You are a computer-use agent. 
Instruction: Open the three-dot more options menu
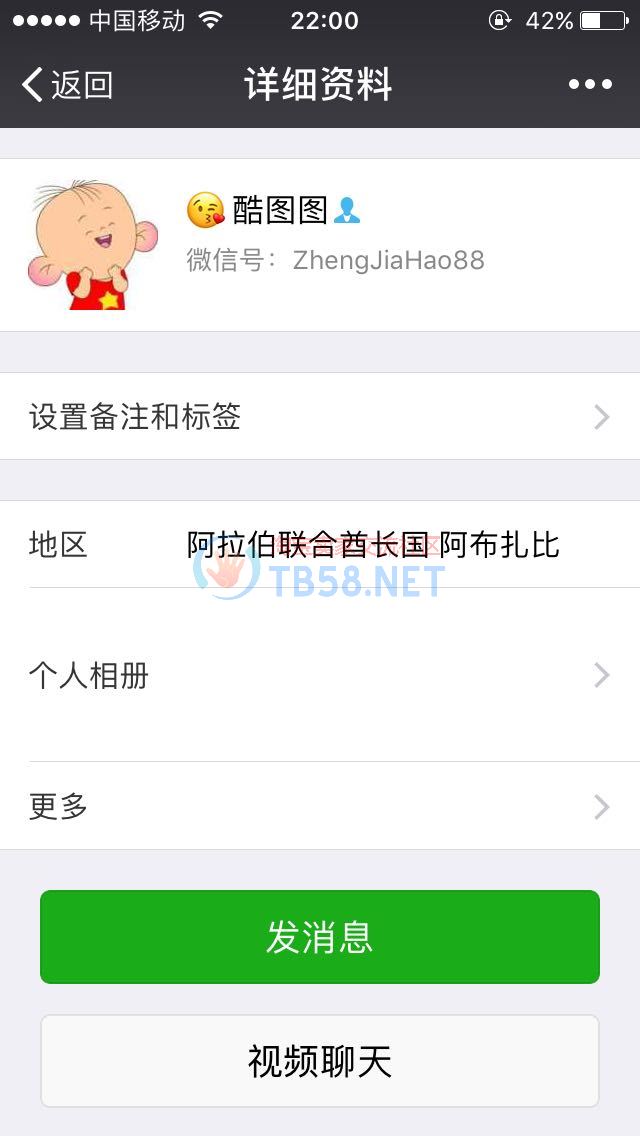tap(590, 85)
